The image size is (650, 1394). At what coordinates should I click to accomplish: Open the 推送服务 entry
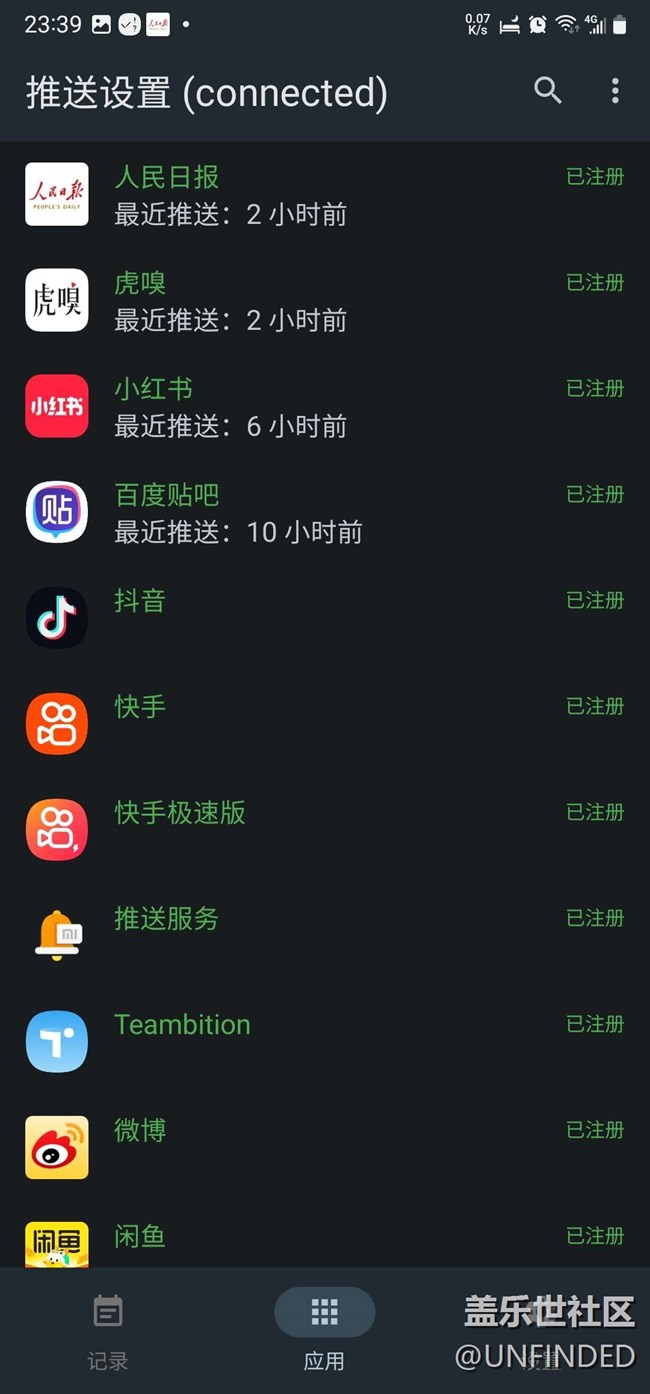click(324, 936)
